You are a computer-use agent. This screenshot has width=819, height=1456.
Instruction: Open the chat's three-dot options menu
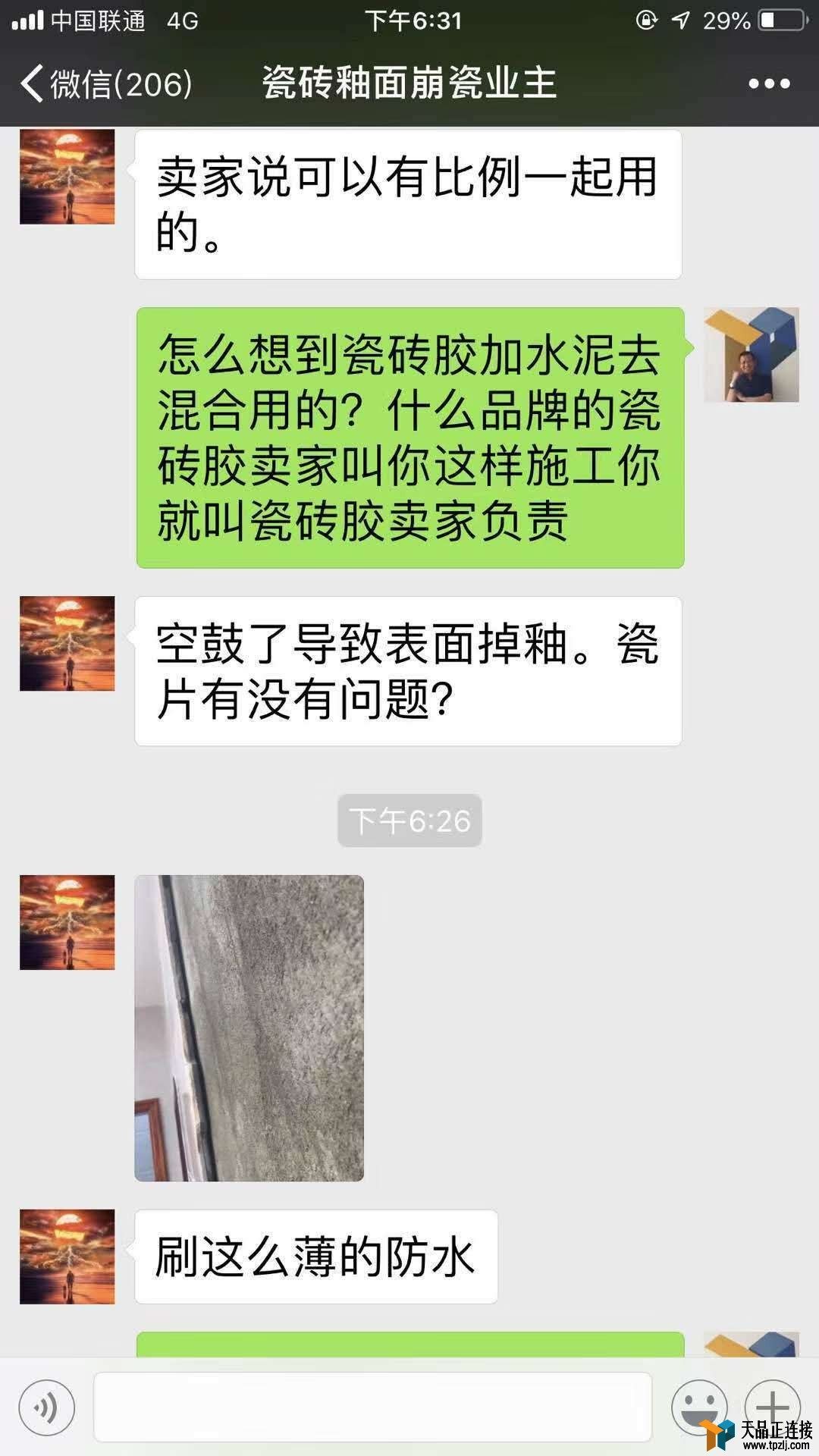(769, 83)
